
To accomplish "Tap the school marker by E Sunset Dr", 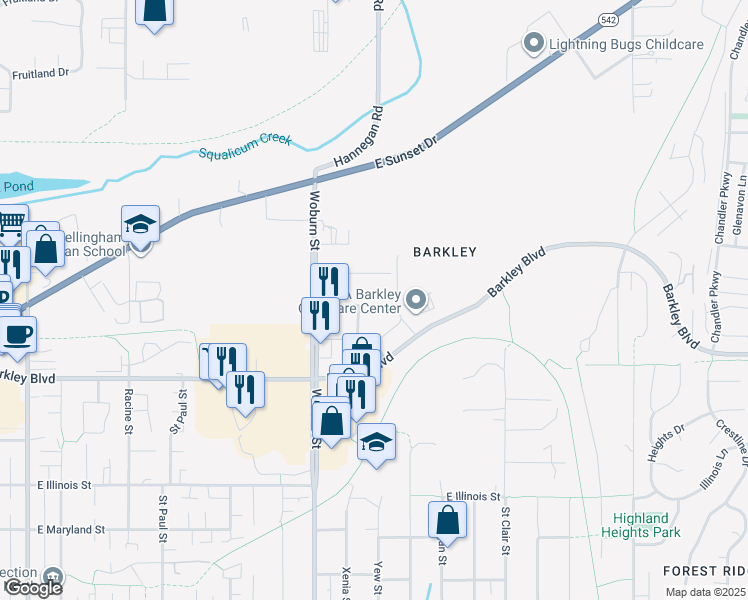I will [x=141, y=226].
